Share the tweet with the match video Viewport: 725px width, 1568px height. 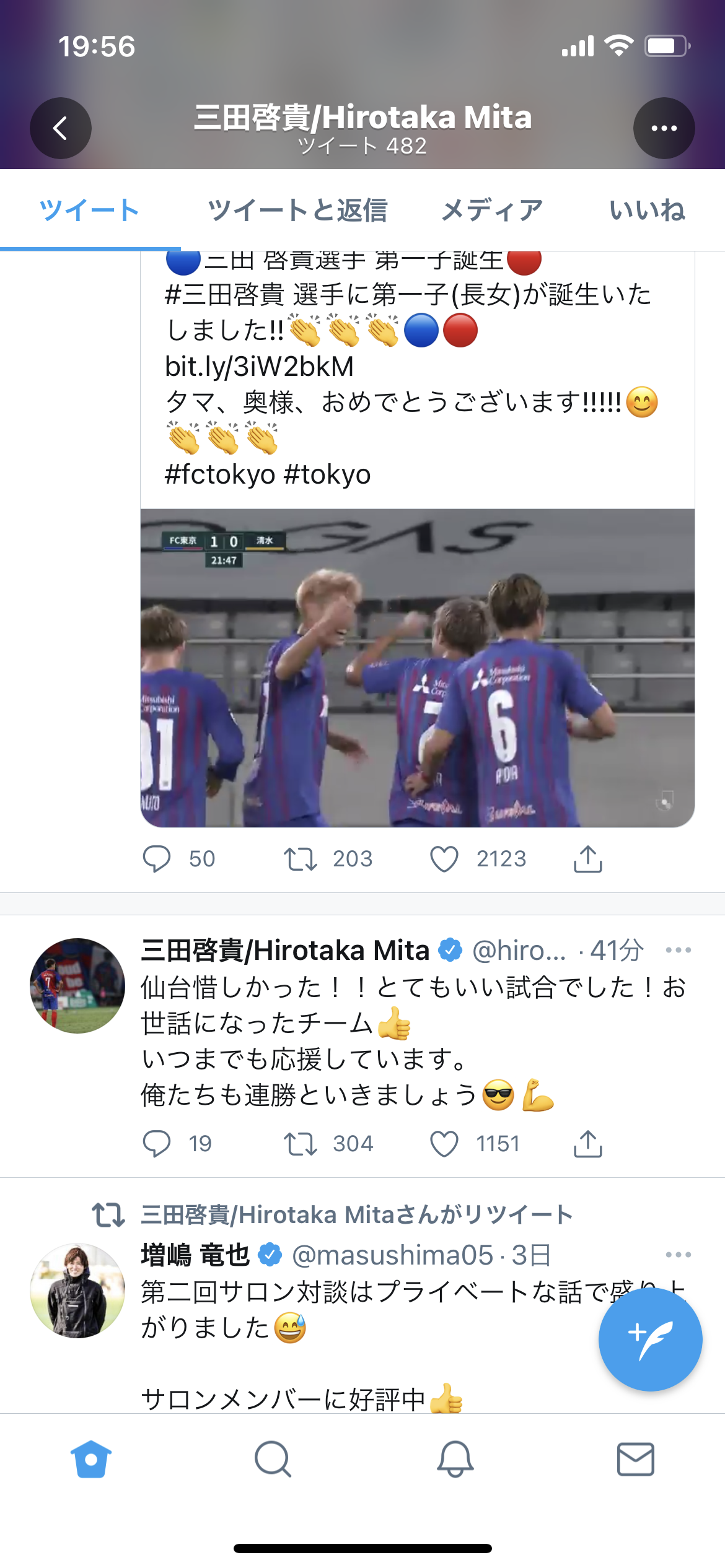pos(588,859)
